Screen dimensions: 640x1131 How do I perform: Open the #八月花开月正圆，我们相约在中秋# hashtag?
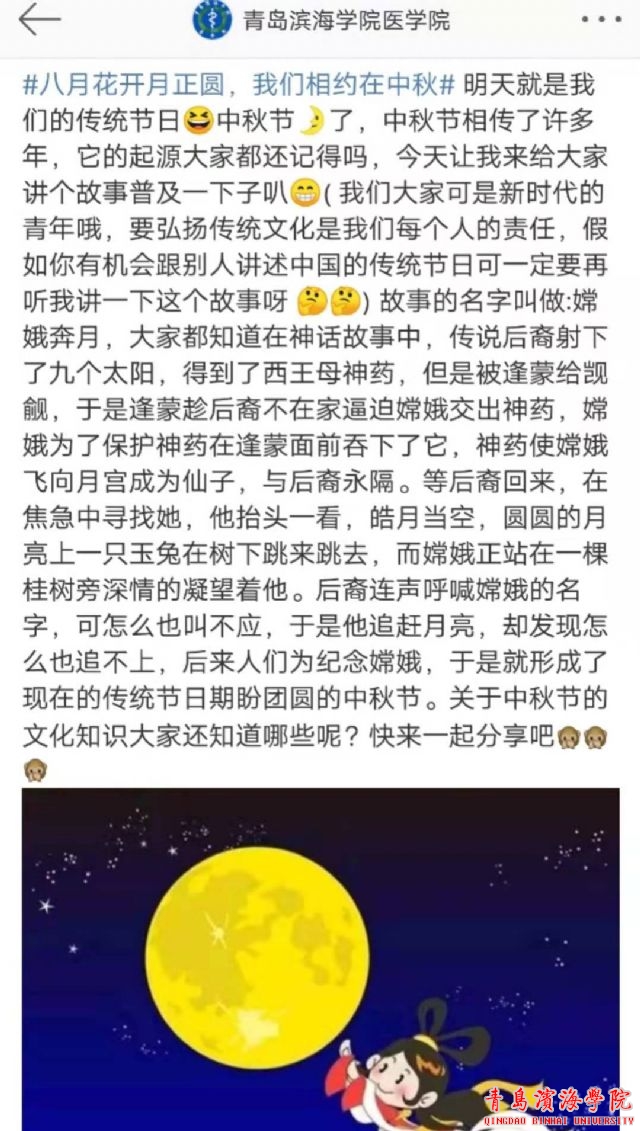click(x=238, y=82)
